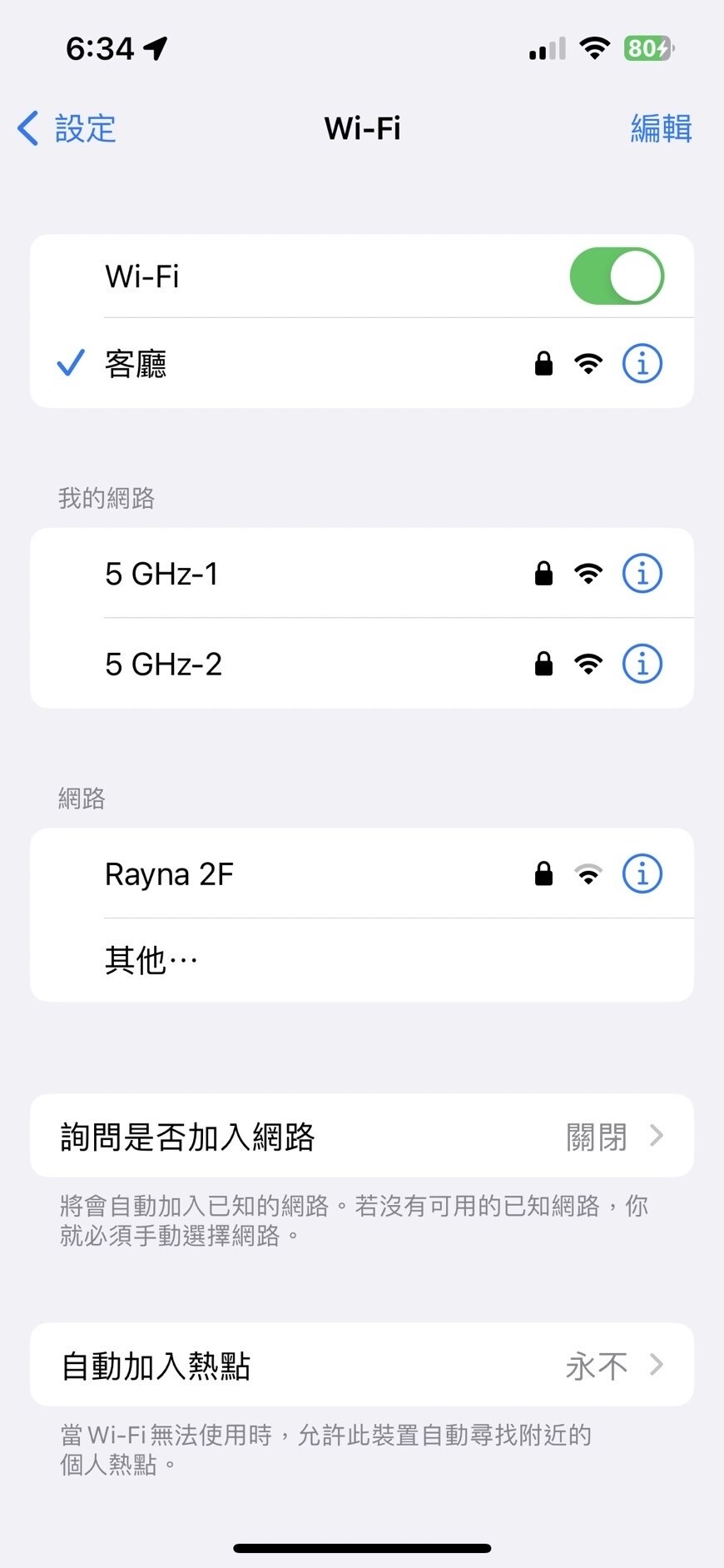Toggle Wi-Fi off
724x1568 pixels.
617,276
